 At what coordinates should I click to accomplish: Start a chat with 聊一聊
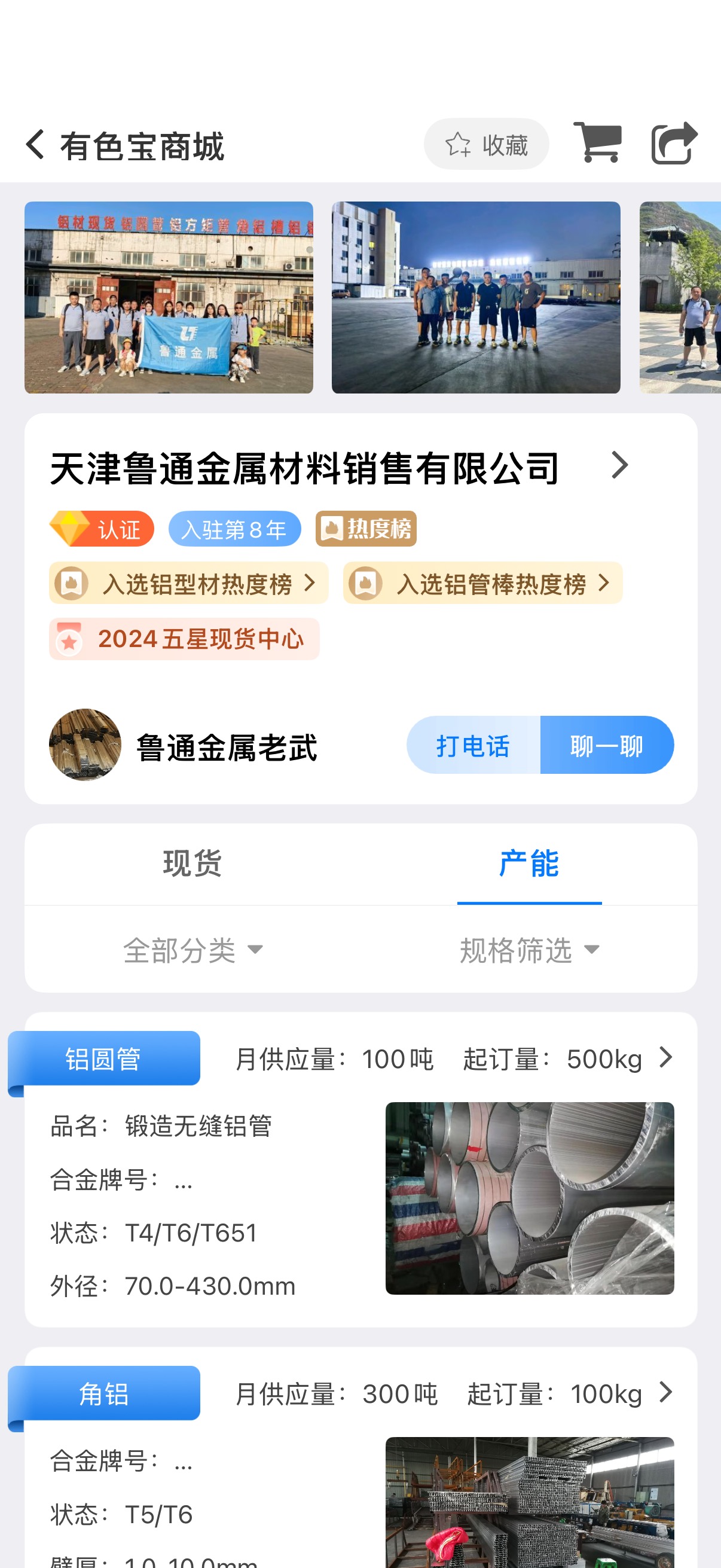607,745
